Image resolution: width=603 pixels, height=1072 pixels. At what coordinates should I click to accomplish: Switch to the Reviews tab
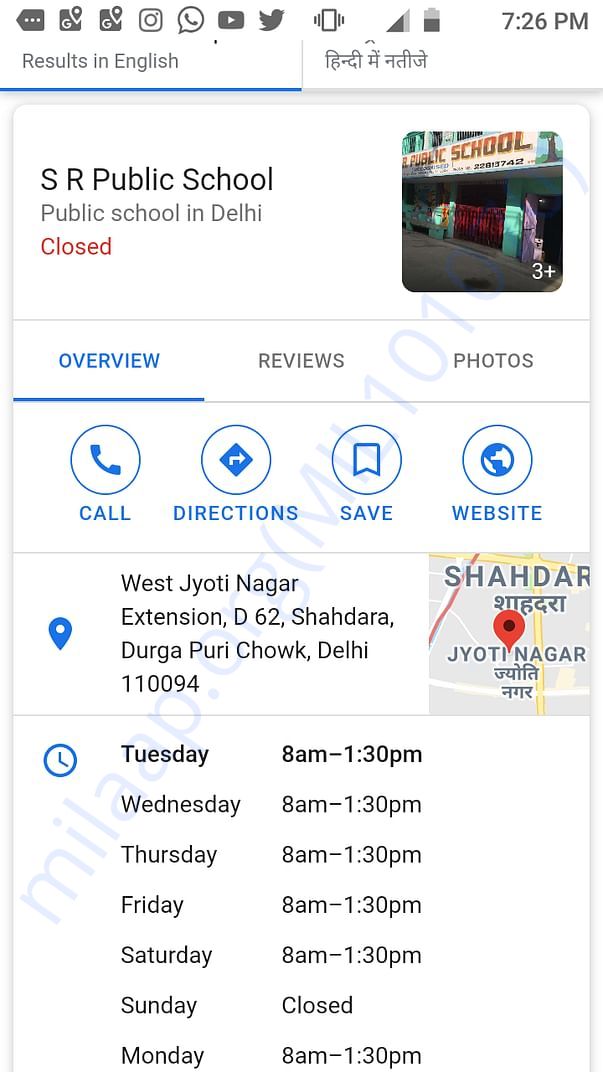(301, 361)
